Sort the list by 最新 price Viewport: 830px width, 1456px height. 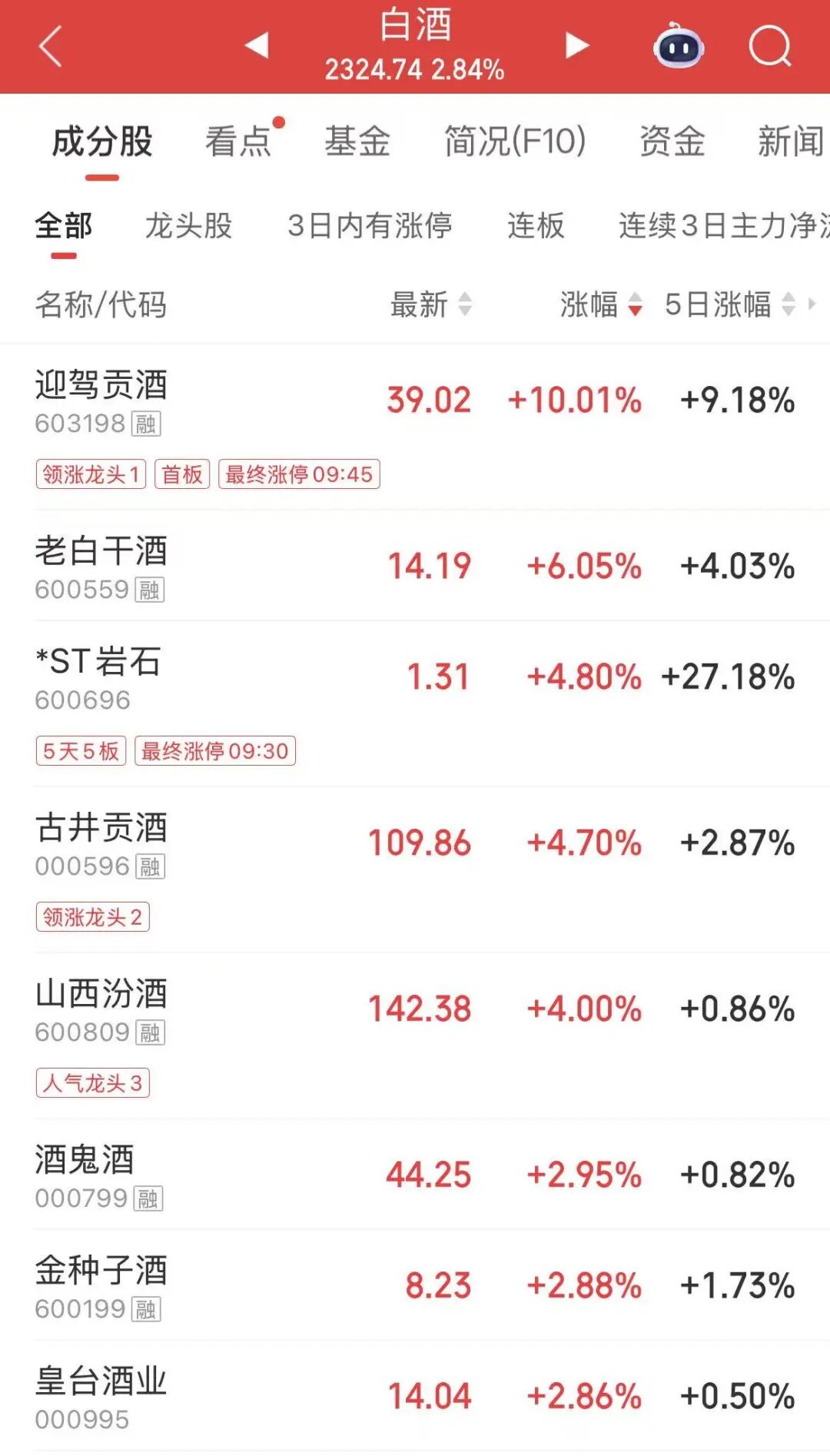tap(430, 304)
